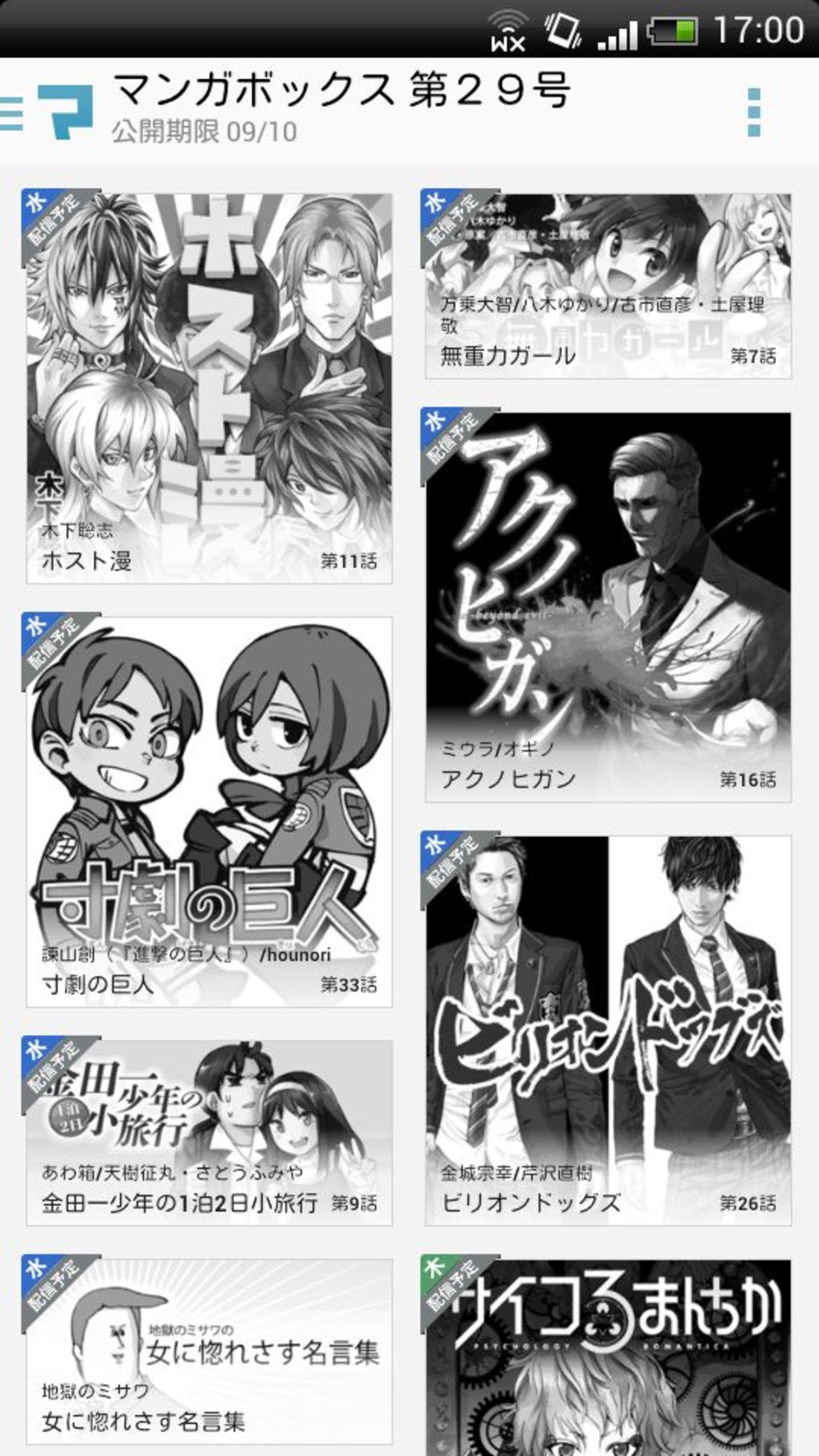Select the 寸劇の巨人 card
Screen dimensions: 819x1456
[x=209, y=812]
